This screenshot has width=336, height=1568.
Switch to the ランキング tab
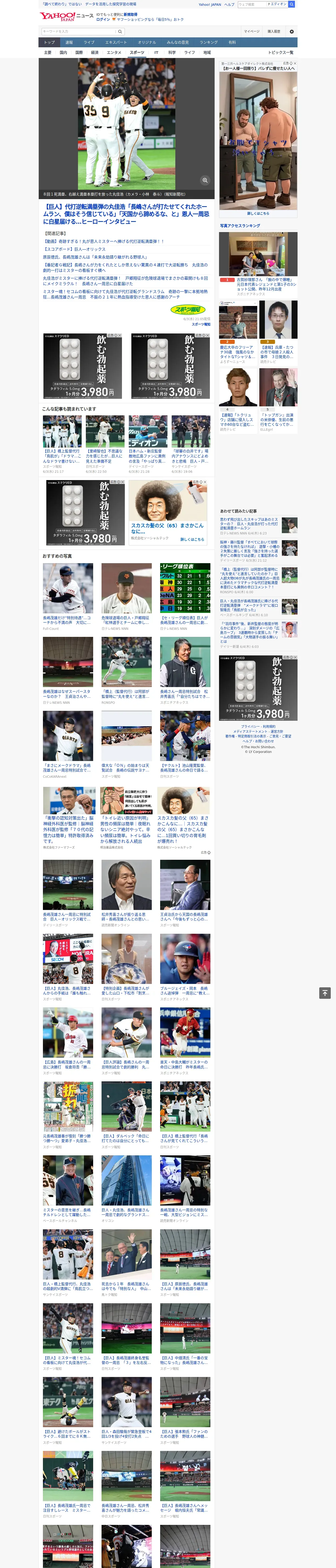(x=209, y=43)
